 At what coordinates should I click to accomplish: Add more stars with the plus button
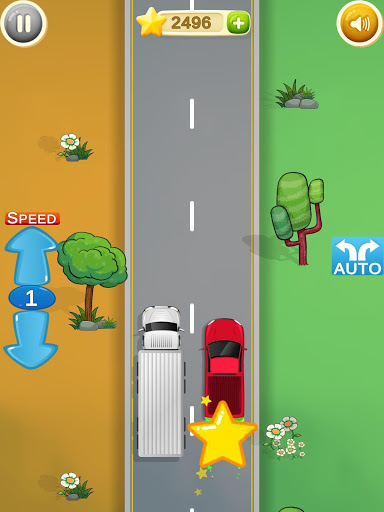(x=238, y=23)
